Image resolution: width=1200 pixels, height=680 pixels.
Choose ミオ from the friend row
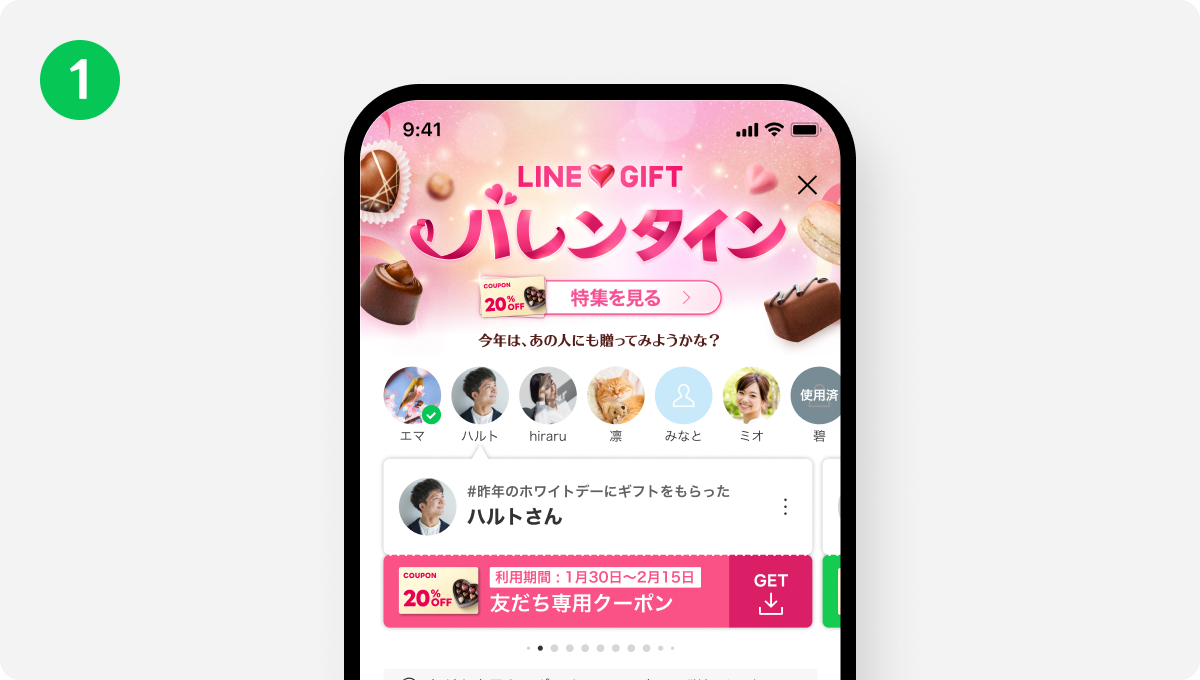click(x=751, y=396)
